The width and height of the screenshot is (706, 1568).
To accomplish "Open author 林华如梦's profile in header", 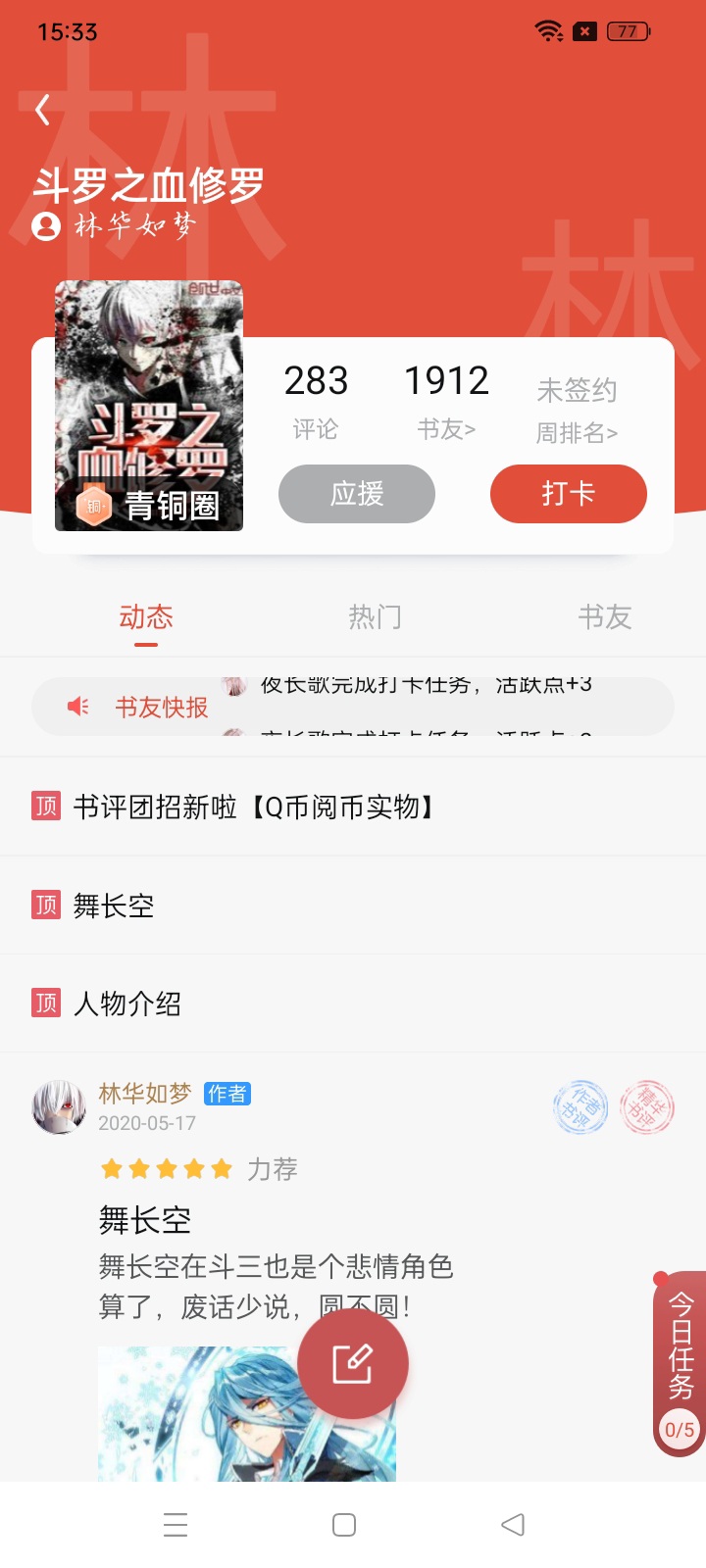I will 116,226.
